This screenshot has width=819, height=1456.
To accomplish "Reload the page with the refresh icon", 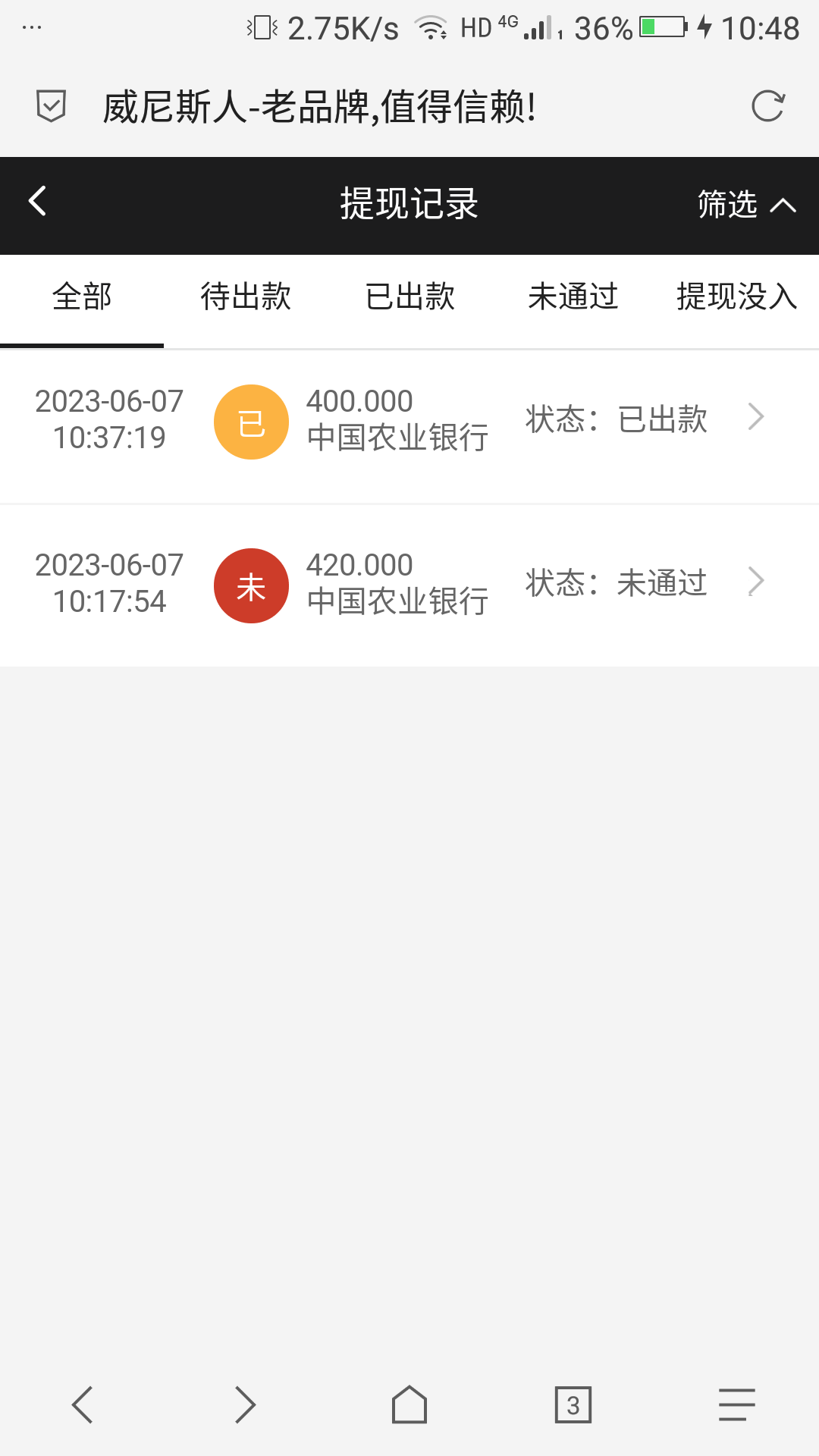I will click(767, 106).
